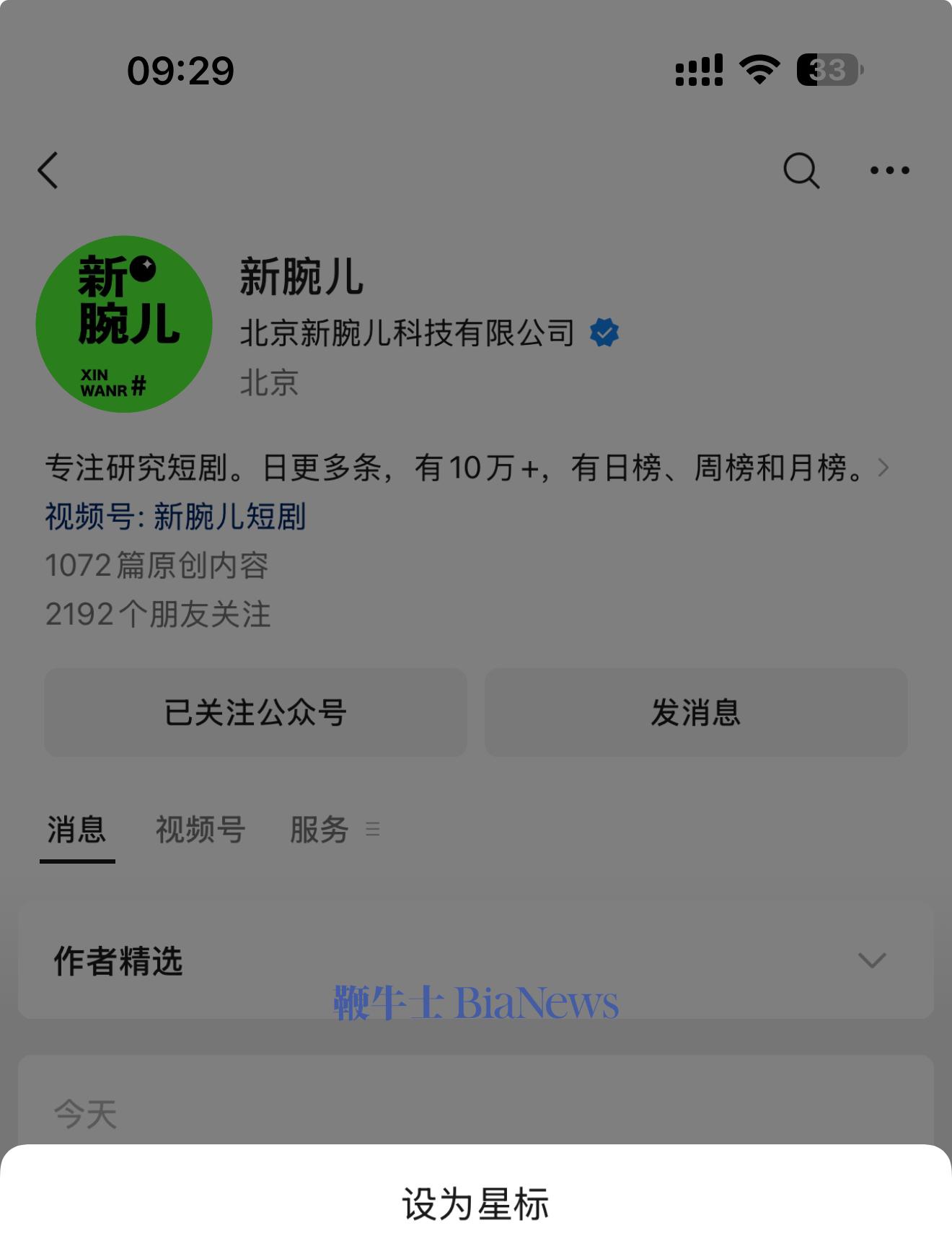Tap the 已关注公众号 button
The height and width of the screenshot is (1254, 952).
[255, 713]
